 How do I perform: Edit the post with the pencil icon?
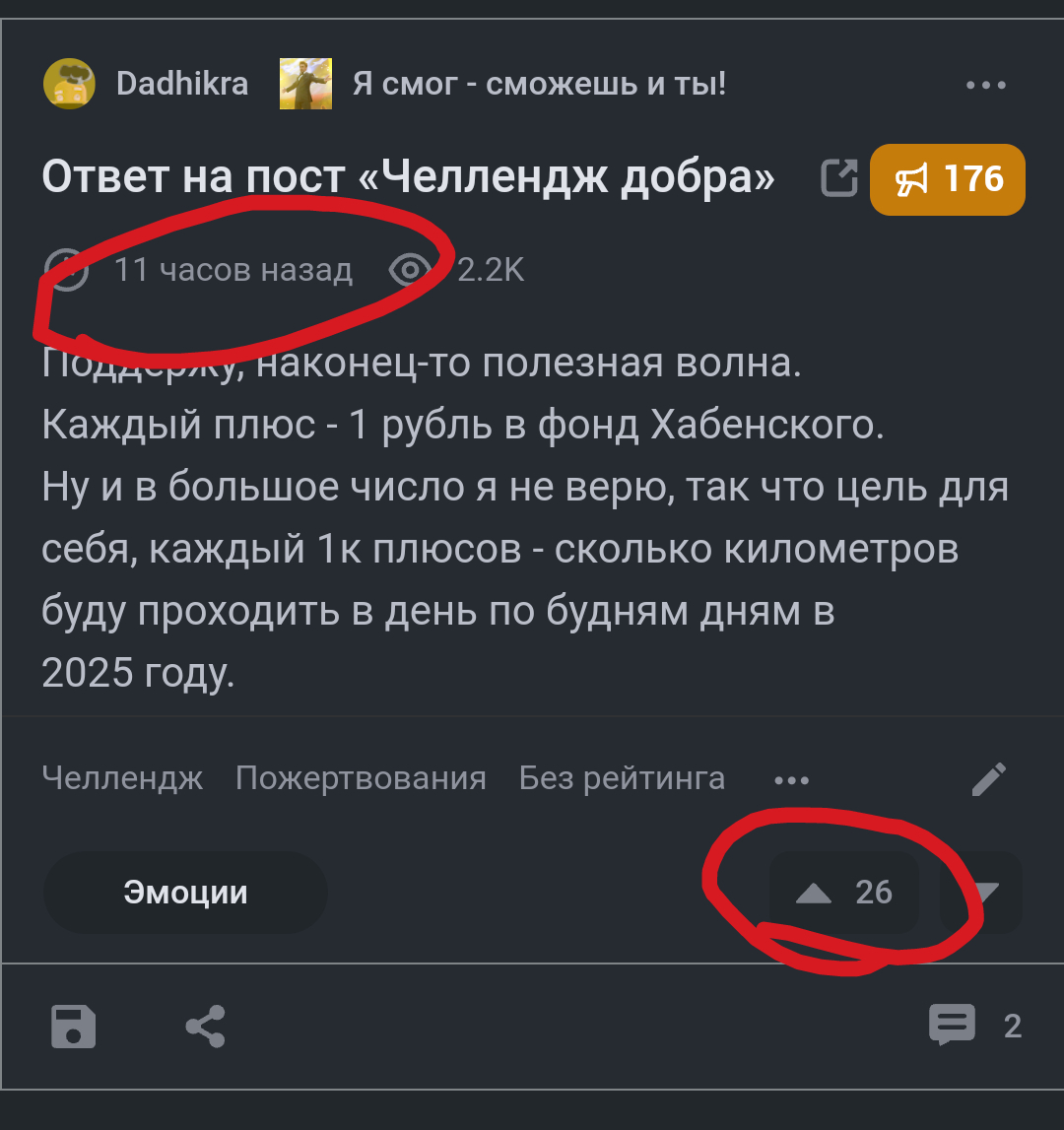[988, 779]
